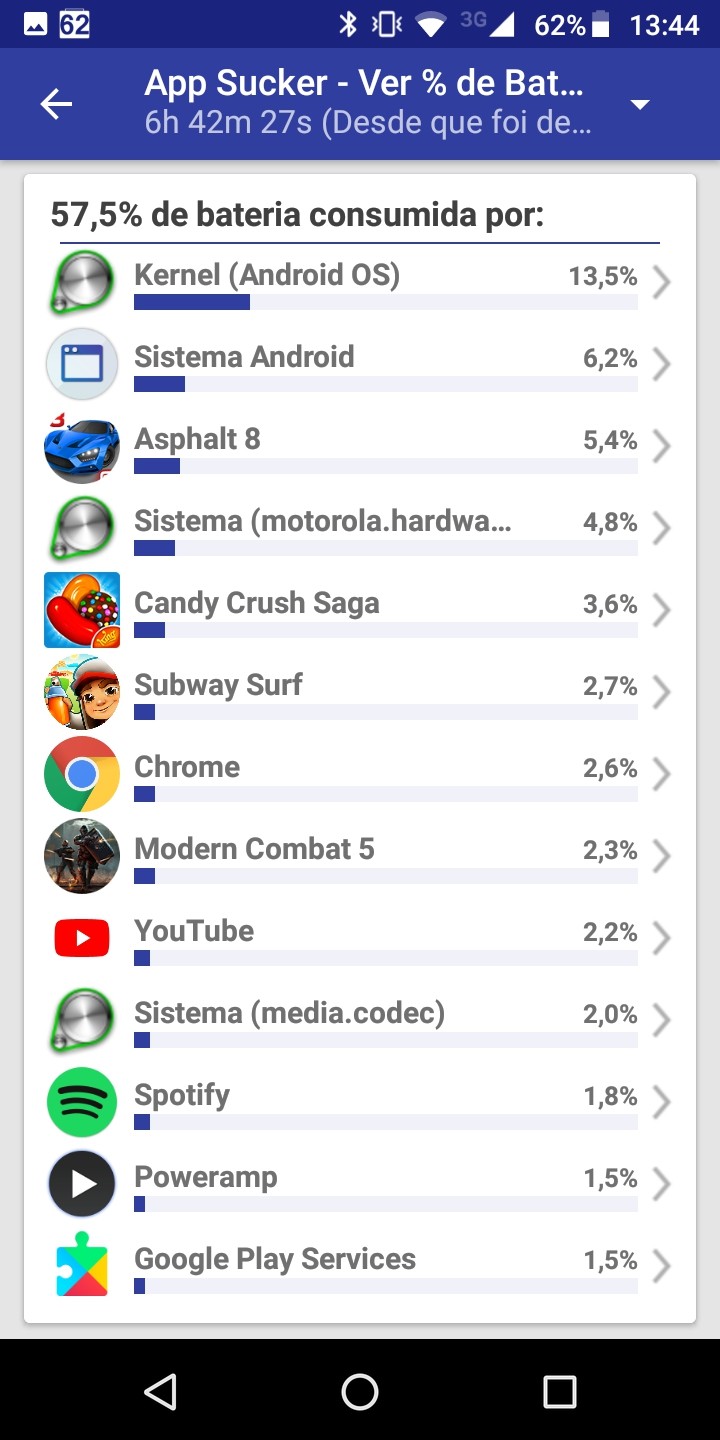
Task: Tap the system home button
Action: [x=360, y=1391]
